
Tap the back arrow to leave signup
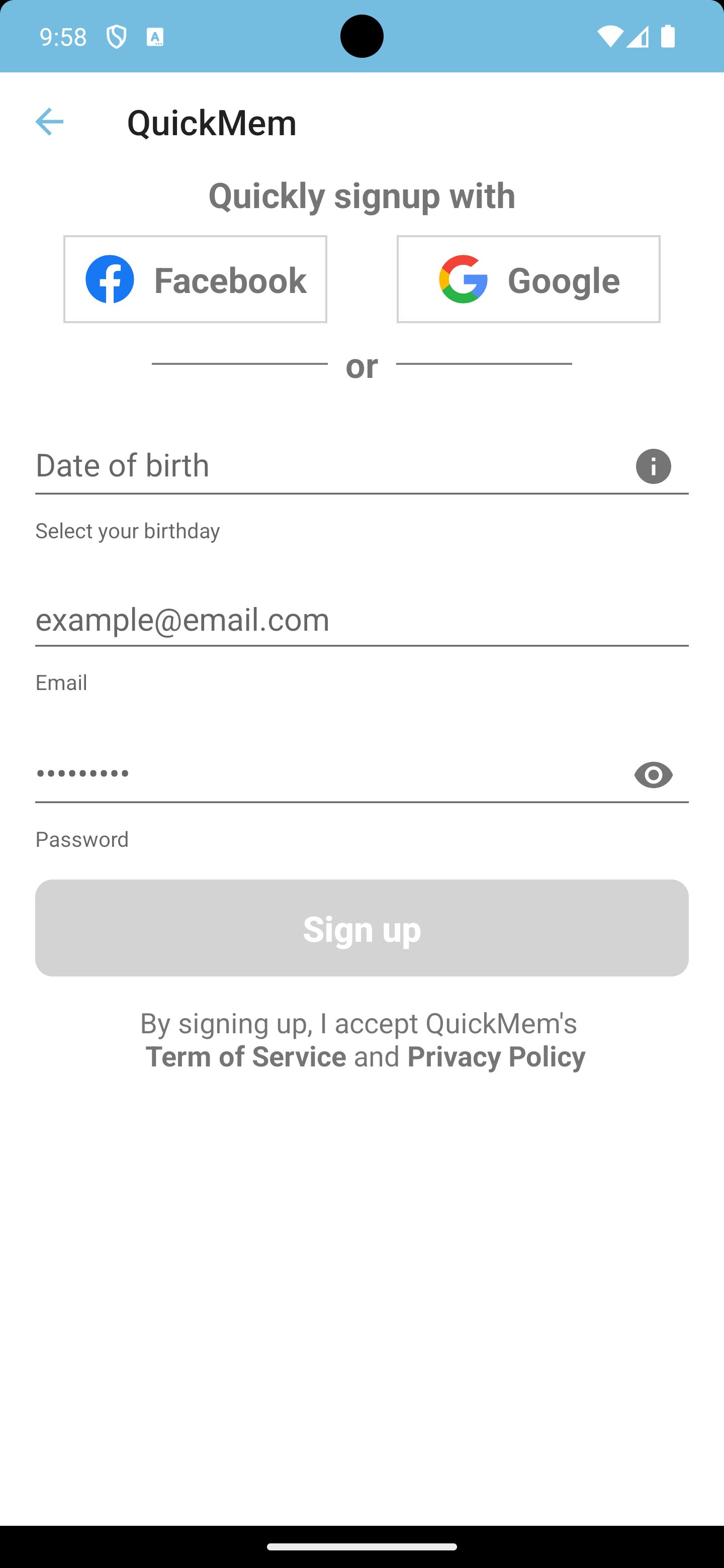click(50, 121)
